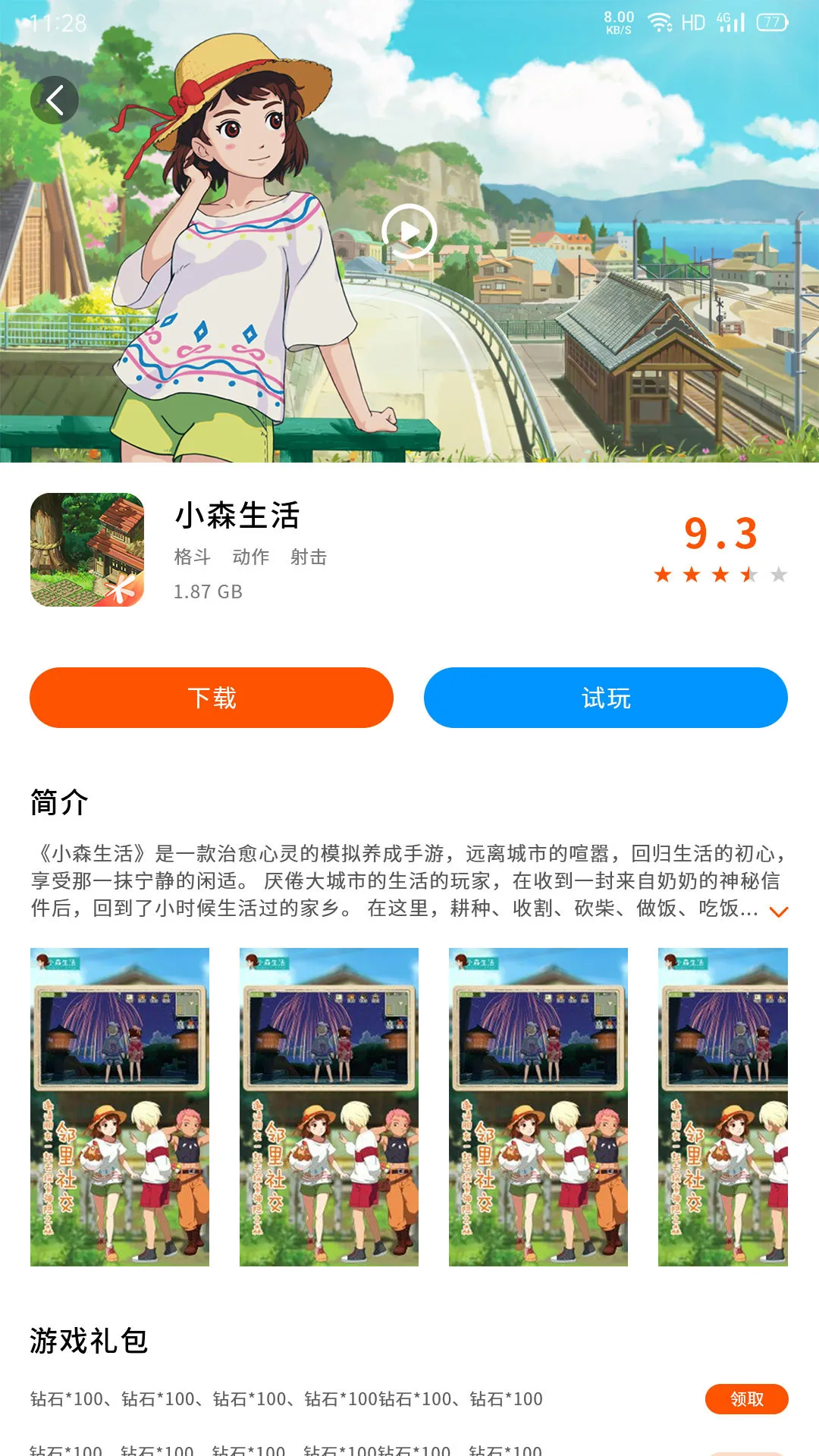Play the game preview video

point(409,232)
